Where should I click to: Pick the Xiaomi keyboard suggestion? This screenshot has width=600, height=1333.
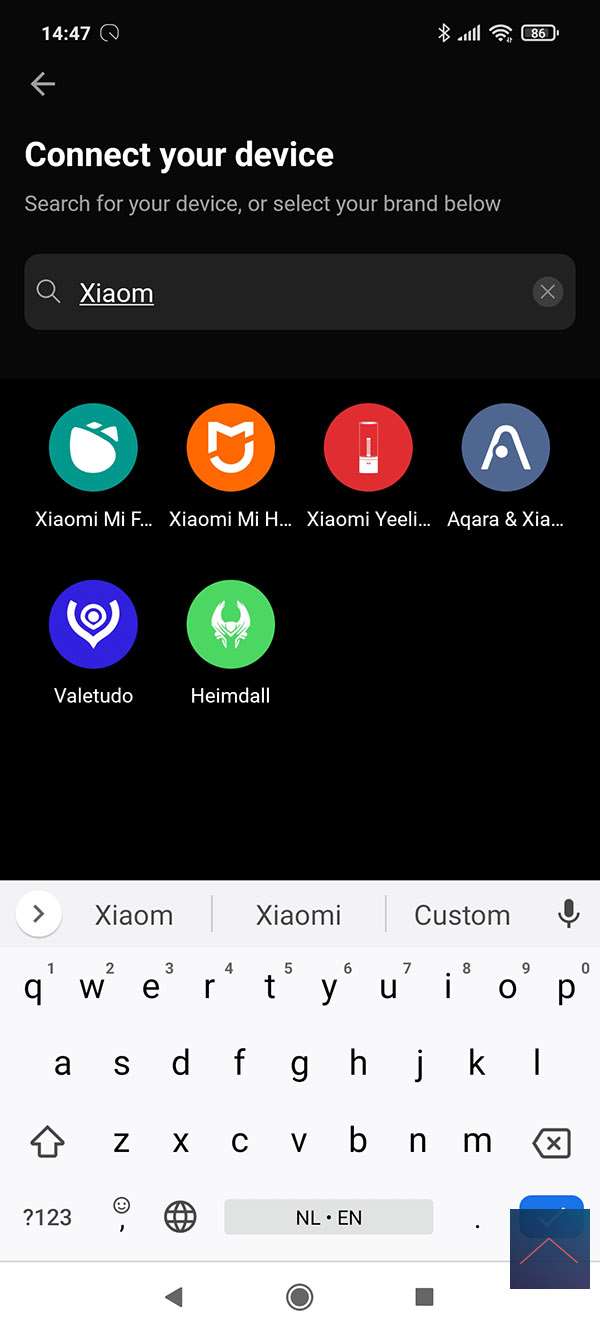coord(298,915)
